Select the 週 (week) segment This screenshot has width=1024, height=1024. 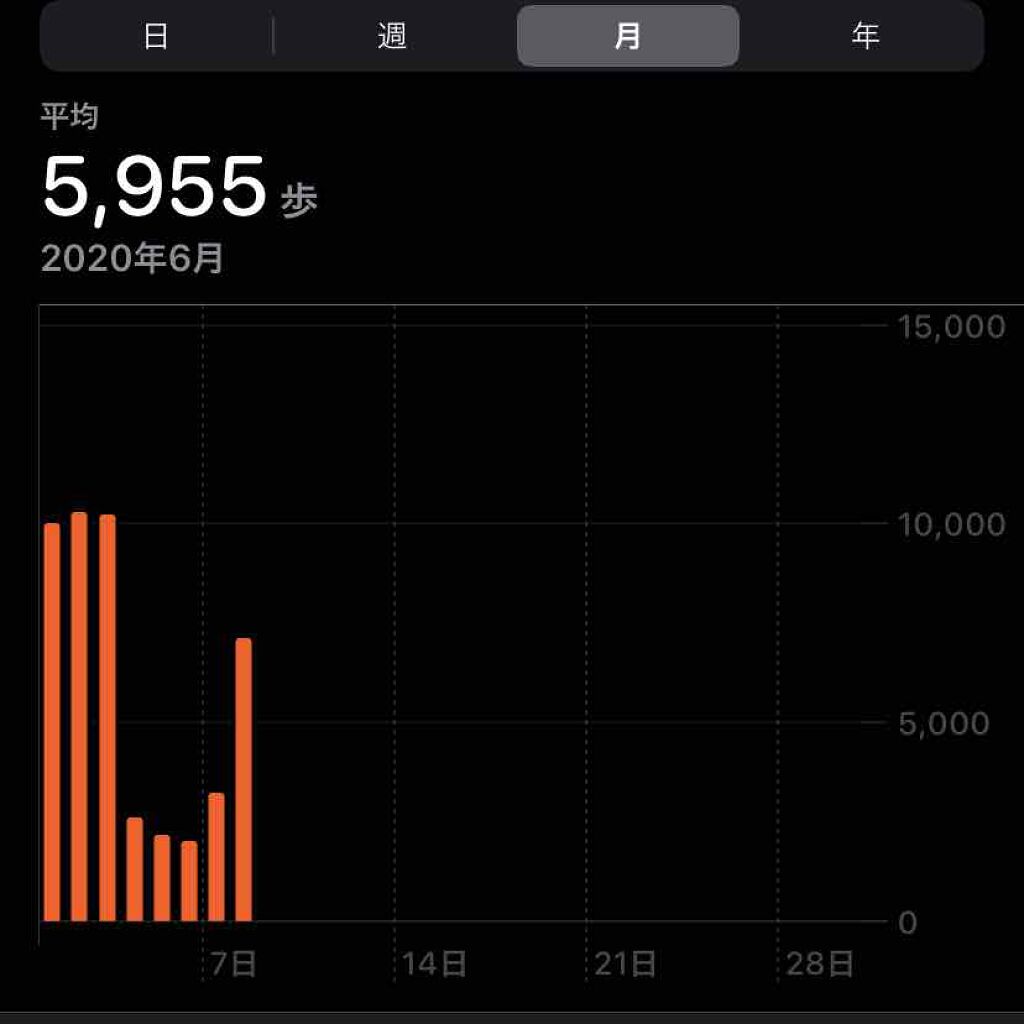(392, 36)
